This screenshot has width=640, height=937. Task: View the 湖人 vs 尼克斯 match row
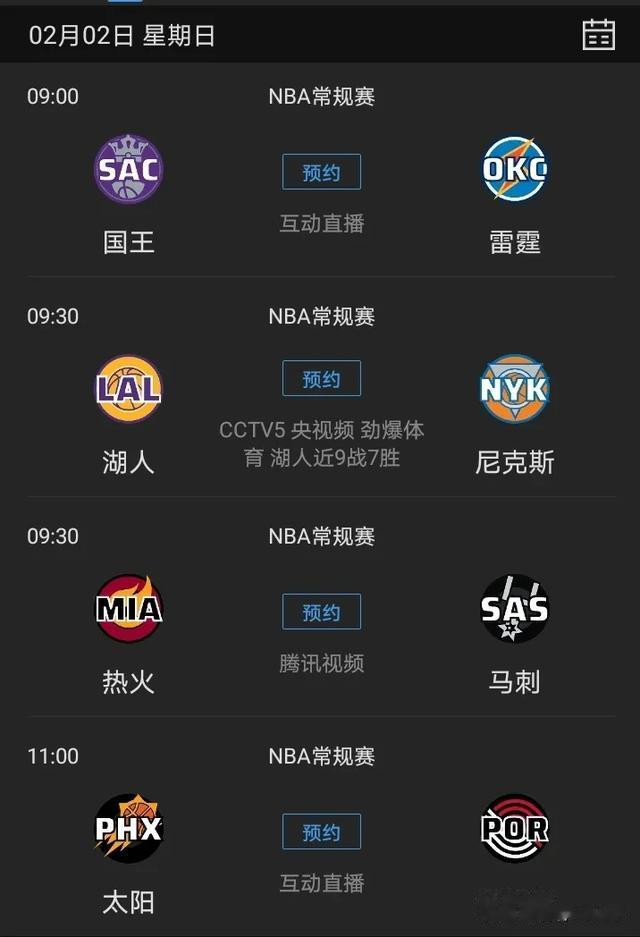pos(320,387)
